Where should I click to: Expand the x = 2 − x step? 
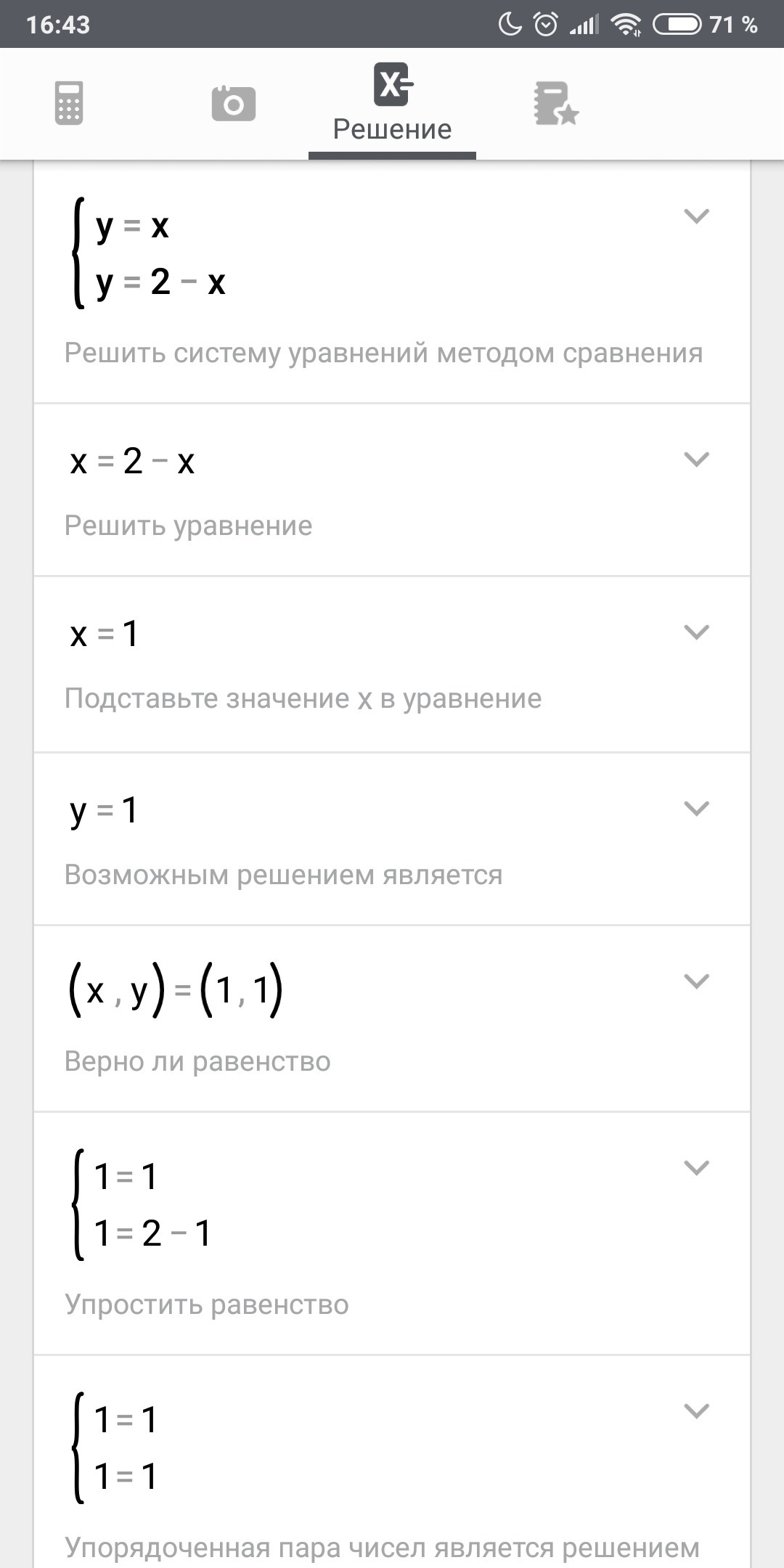click(696, 460)
